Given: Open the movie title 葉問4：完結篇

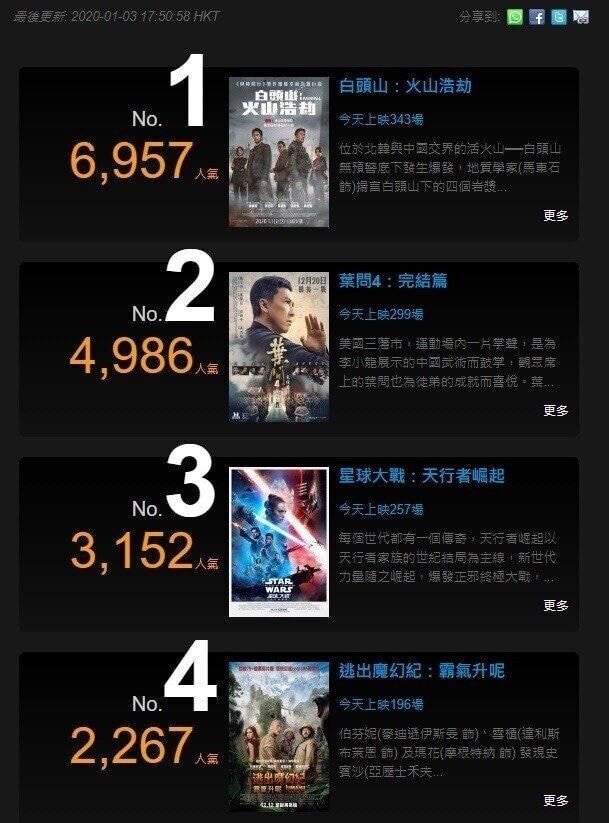Looking at the screenshot, I should click(x=393, y=281).
